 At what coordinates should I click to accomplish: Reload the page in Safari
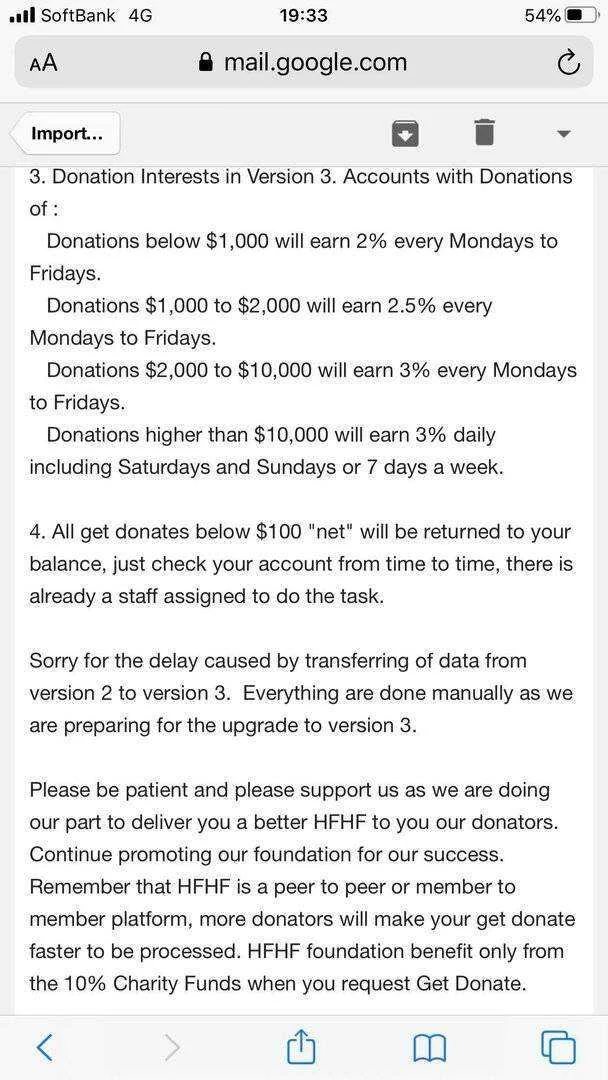[565, 63]
